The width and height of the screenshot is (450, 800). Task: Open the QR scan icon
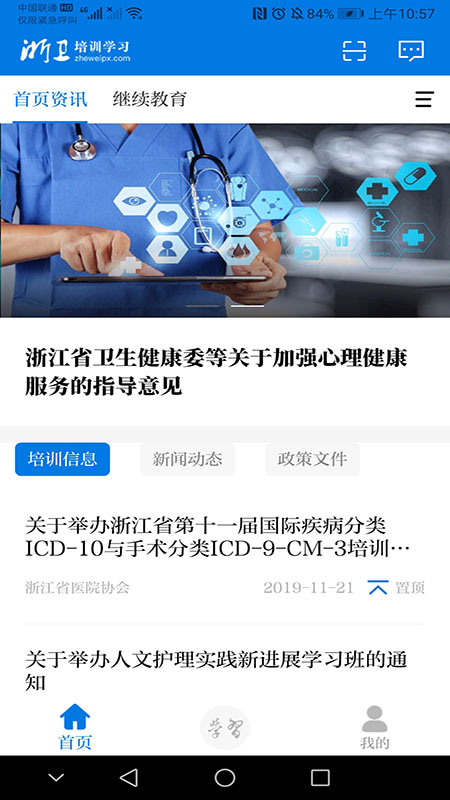(354, 51)
